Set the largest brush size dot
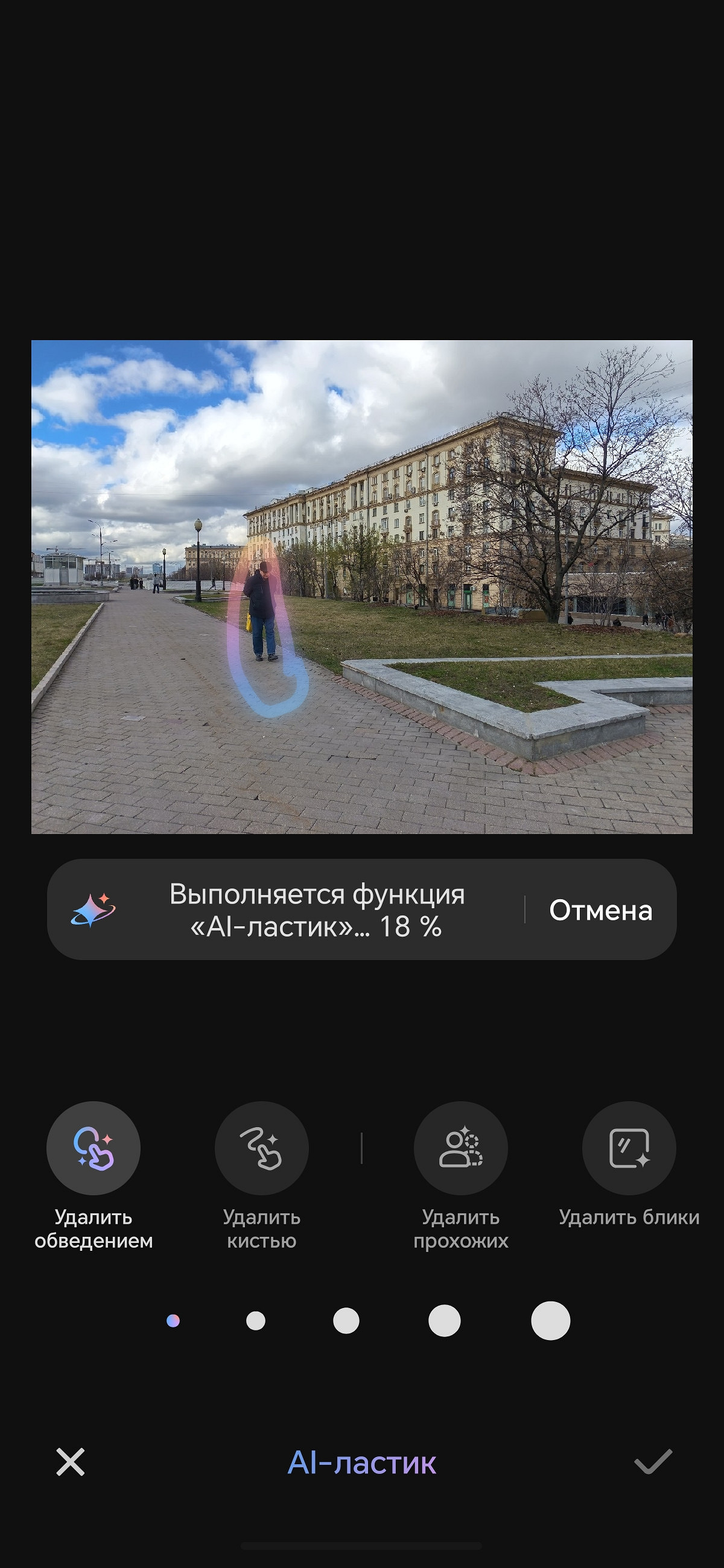724x1568 pixels. pyautogui.click(x=550, y=1321)
